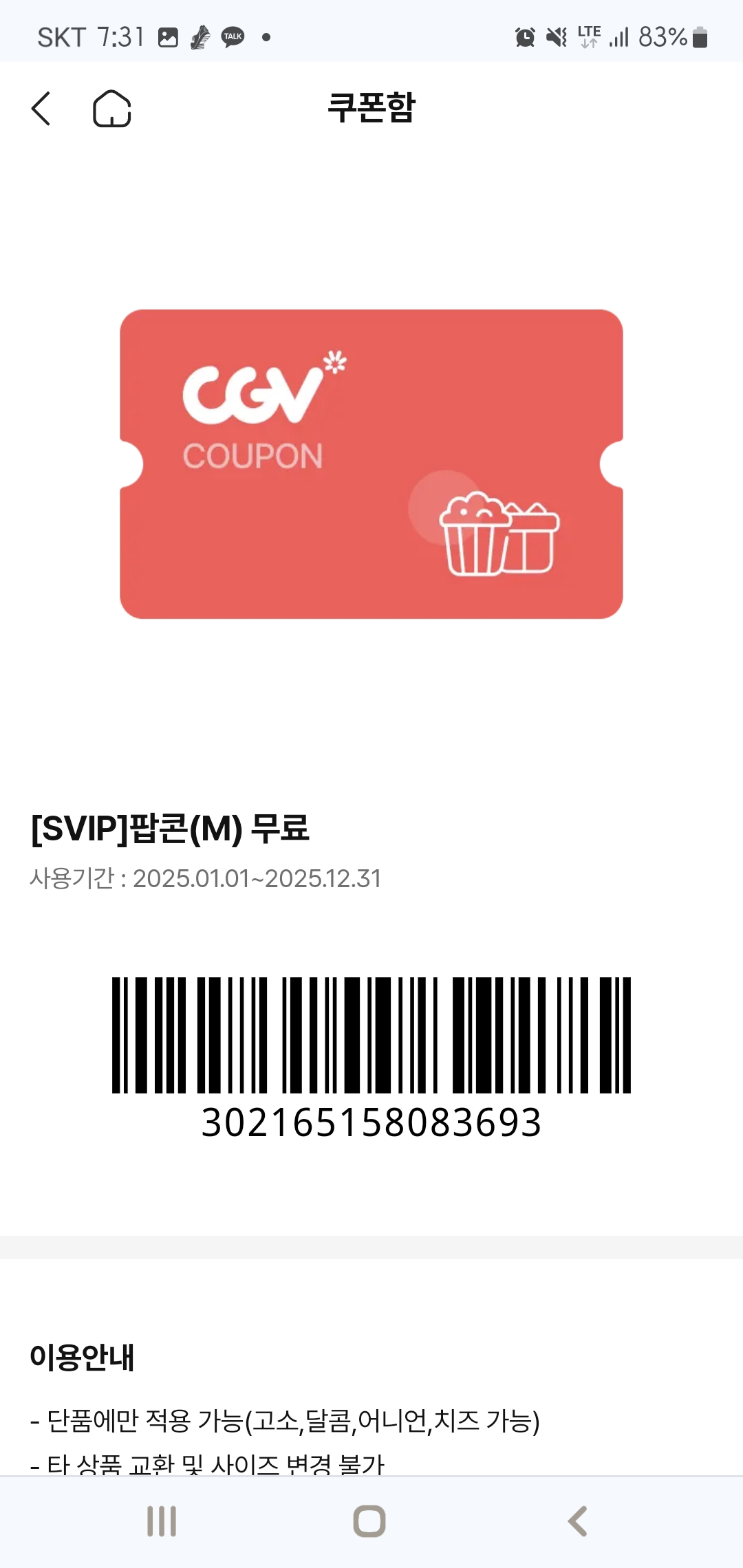This screenshot has height=1568, width=743.
Task: Tap the system back button
Action: [x=578, y=1521]
